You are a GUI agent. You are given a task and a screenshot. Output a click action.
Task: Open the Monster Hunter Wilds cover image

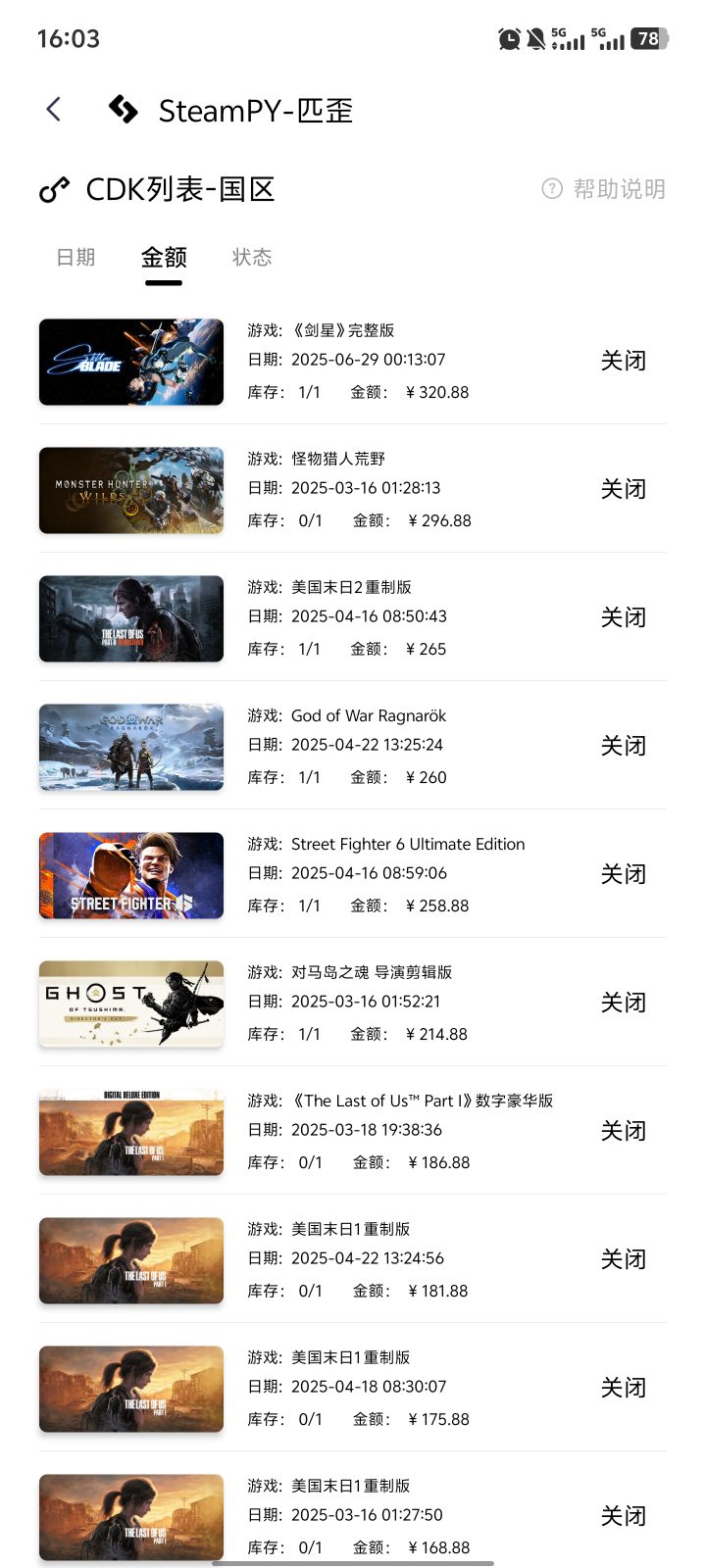tap(131, 490)
